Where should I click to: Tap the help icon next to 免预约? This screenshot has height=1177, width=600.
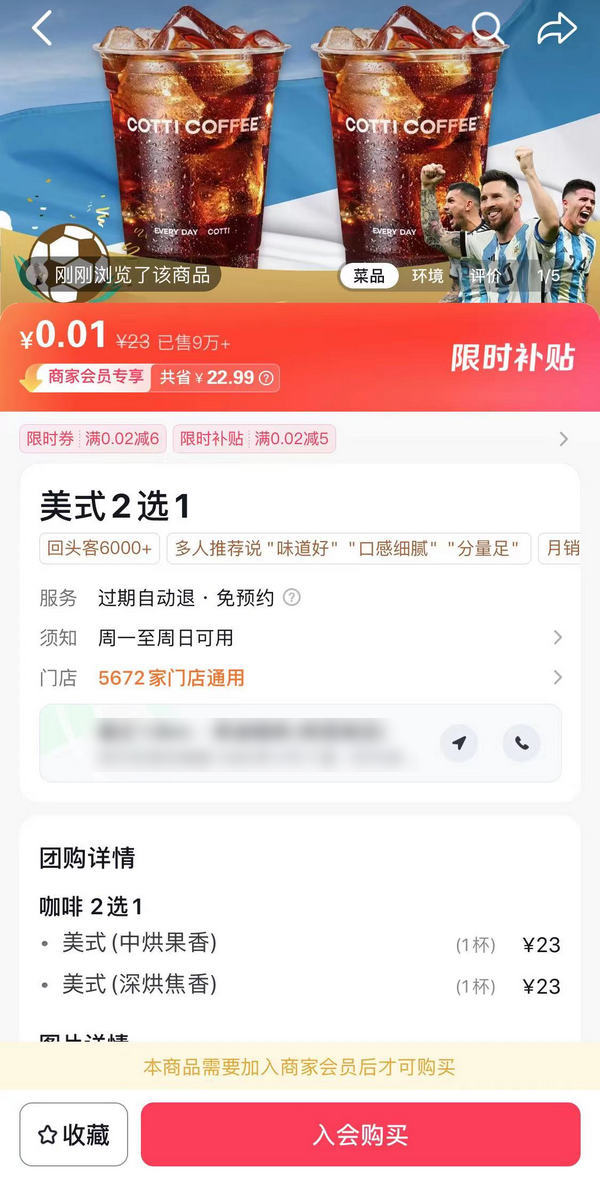(292, 598)
